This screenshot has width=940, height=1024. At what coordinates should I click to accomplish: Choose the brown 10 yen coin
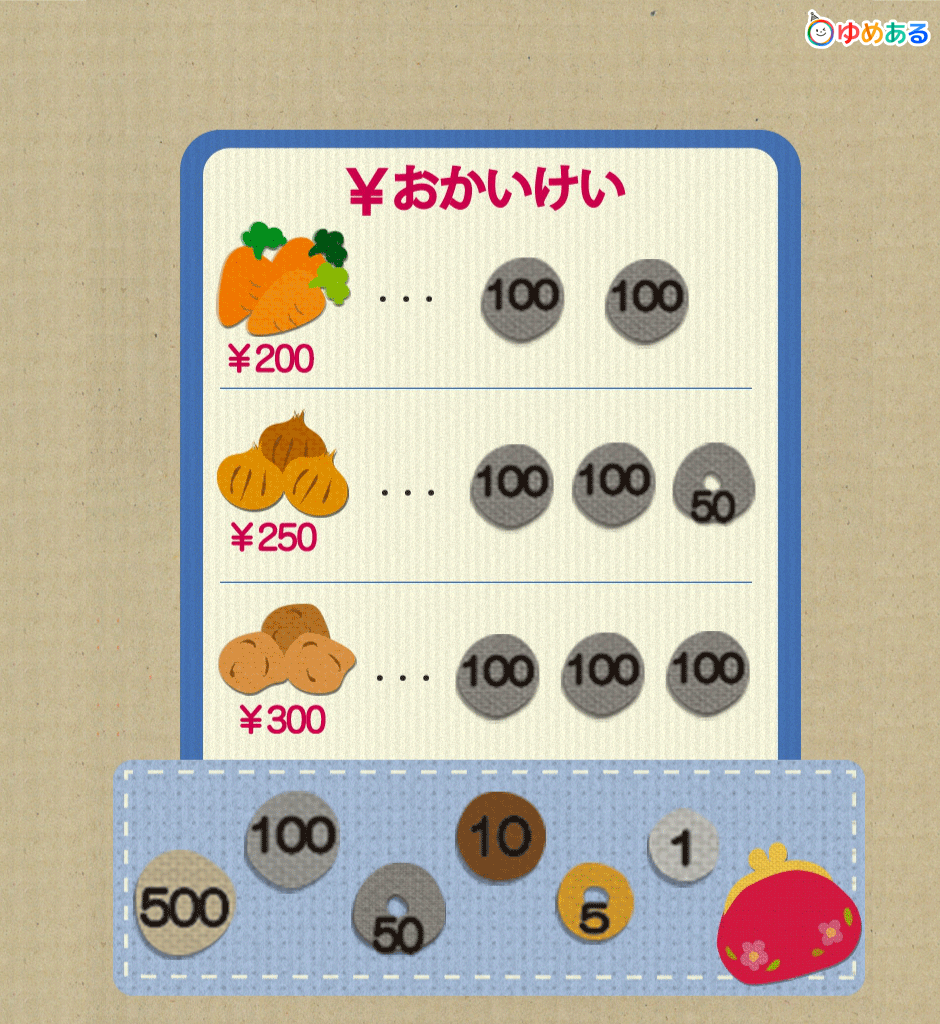click(x=500, y=837)
